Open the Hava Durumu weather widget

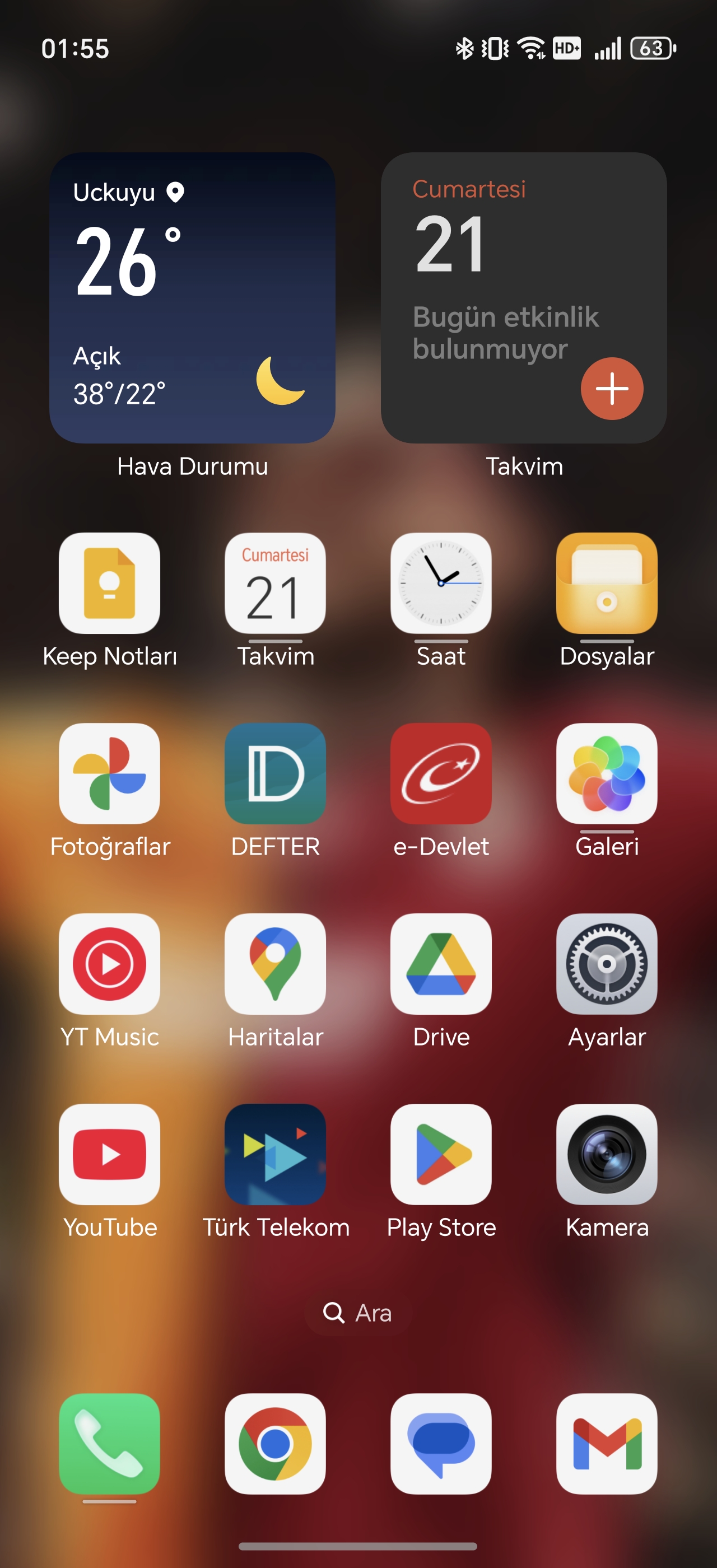tap(192, 298)
